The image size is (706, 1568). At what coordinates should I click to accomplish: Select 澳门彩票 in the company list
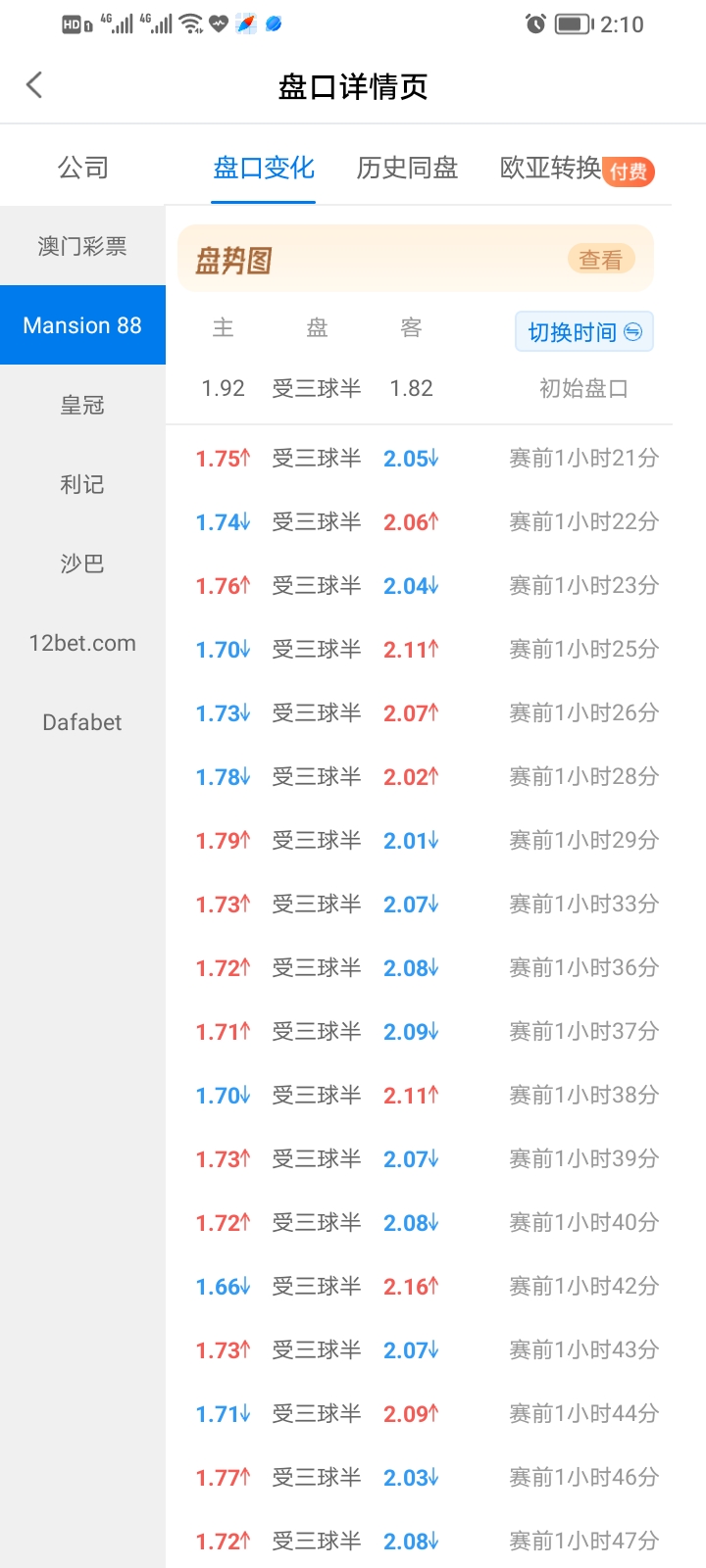pos(82,246)
